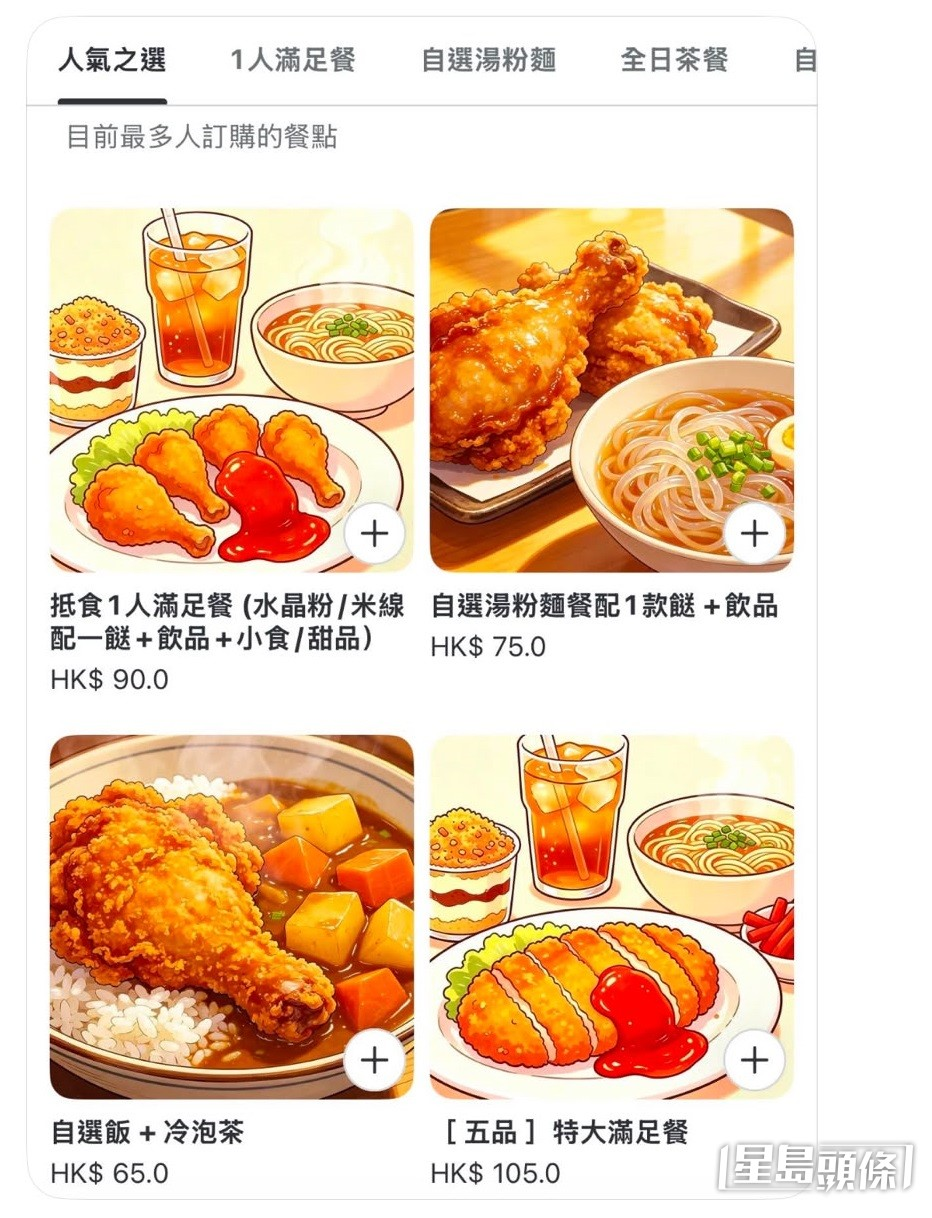Open the 抵食1人滿足餐 HK$ 90.0 item
The height and width of the screenshot is (1218, 932).
[x=231, y=450]
